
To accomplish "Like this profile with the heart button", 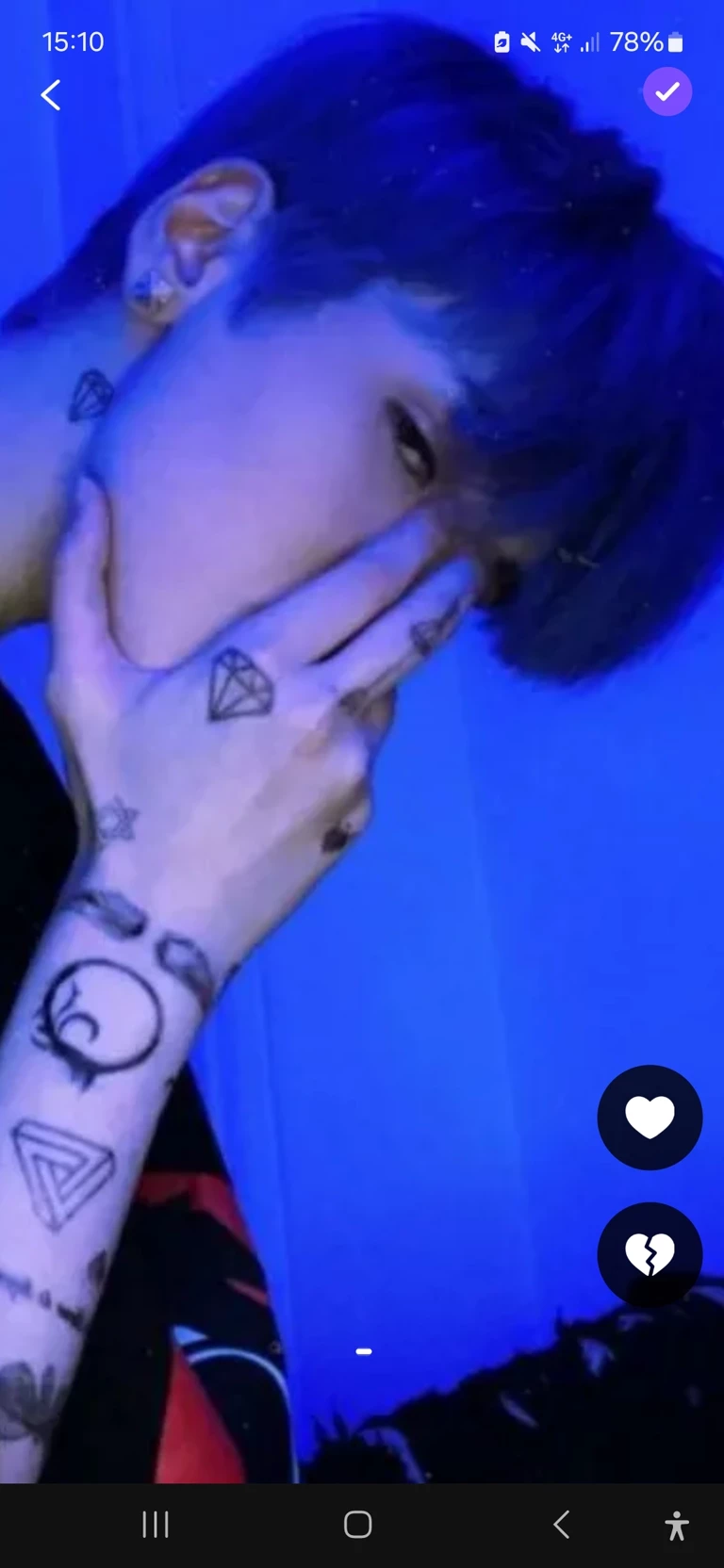I will click(650, 1118).
